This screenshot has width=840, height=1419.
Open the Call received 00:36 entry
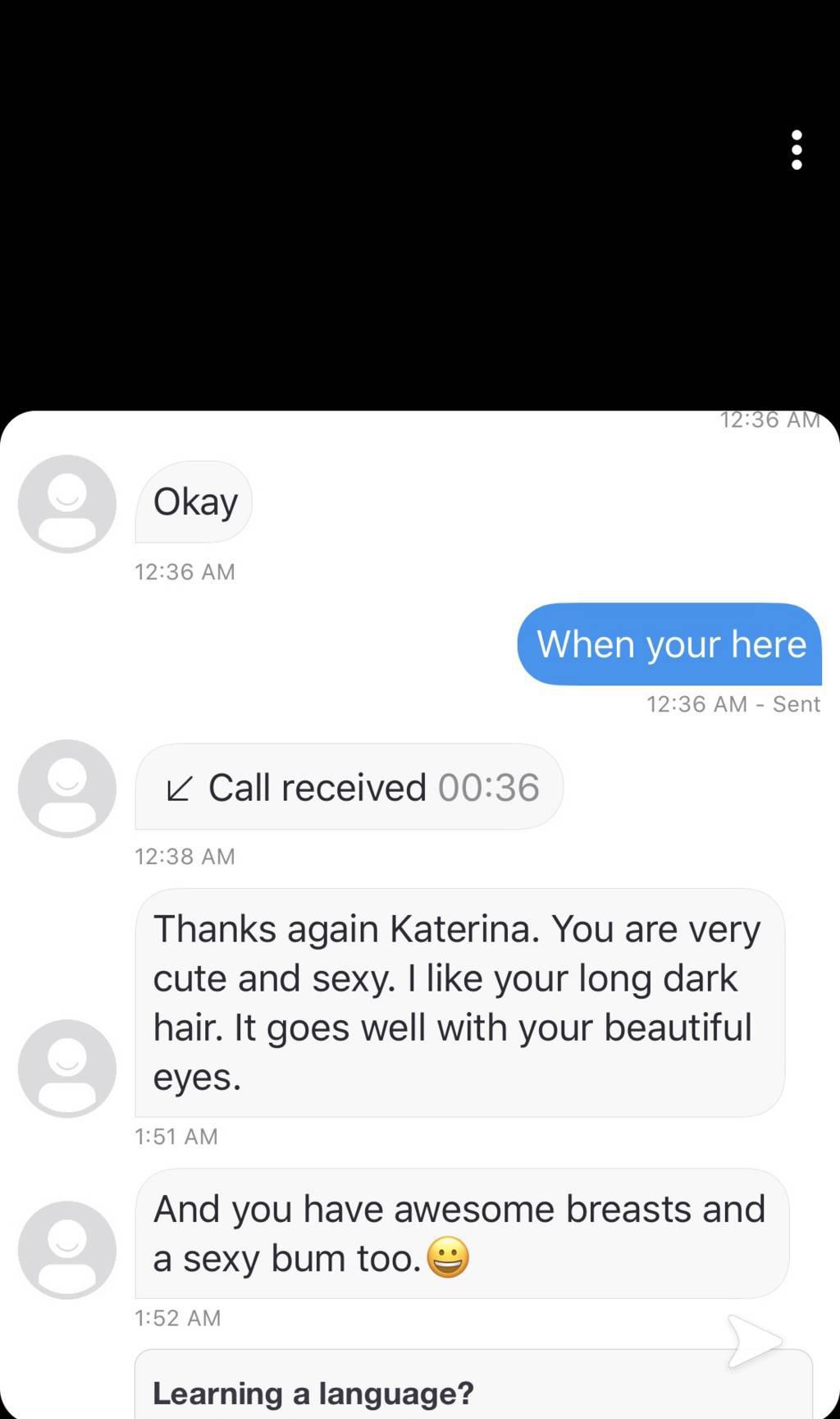349,787
